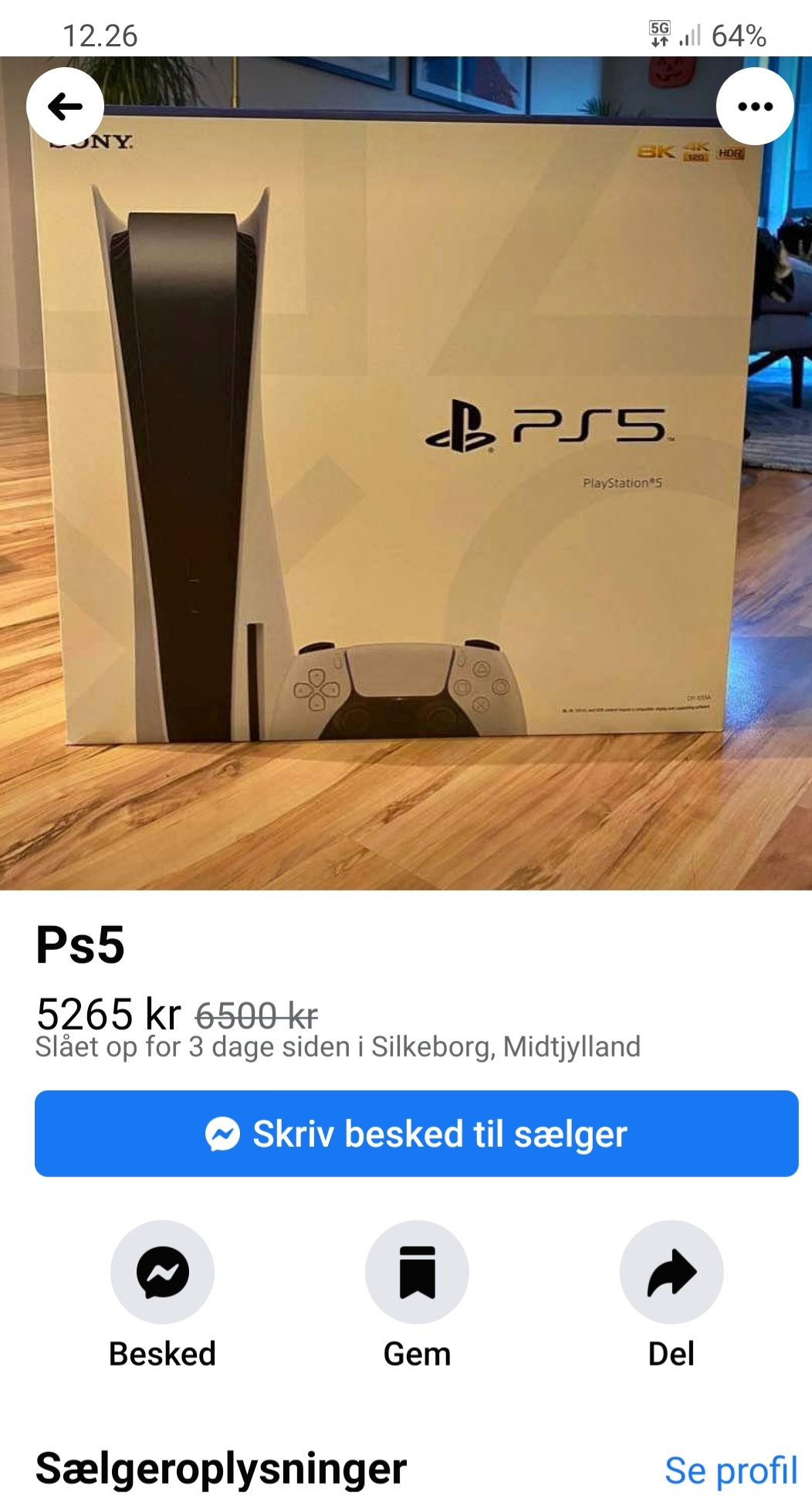Save the listing using the Gem bookmark icon
This screenshot has width=812, height=1496.
coord(418,1271)
